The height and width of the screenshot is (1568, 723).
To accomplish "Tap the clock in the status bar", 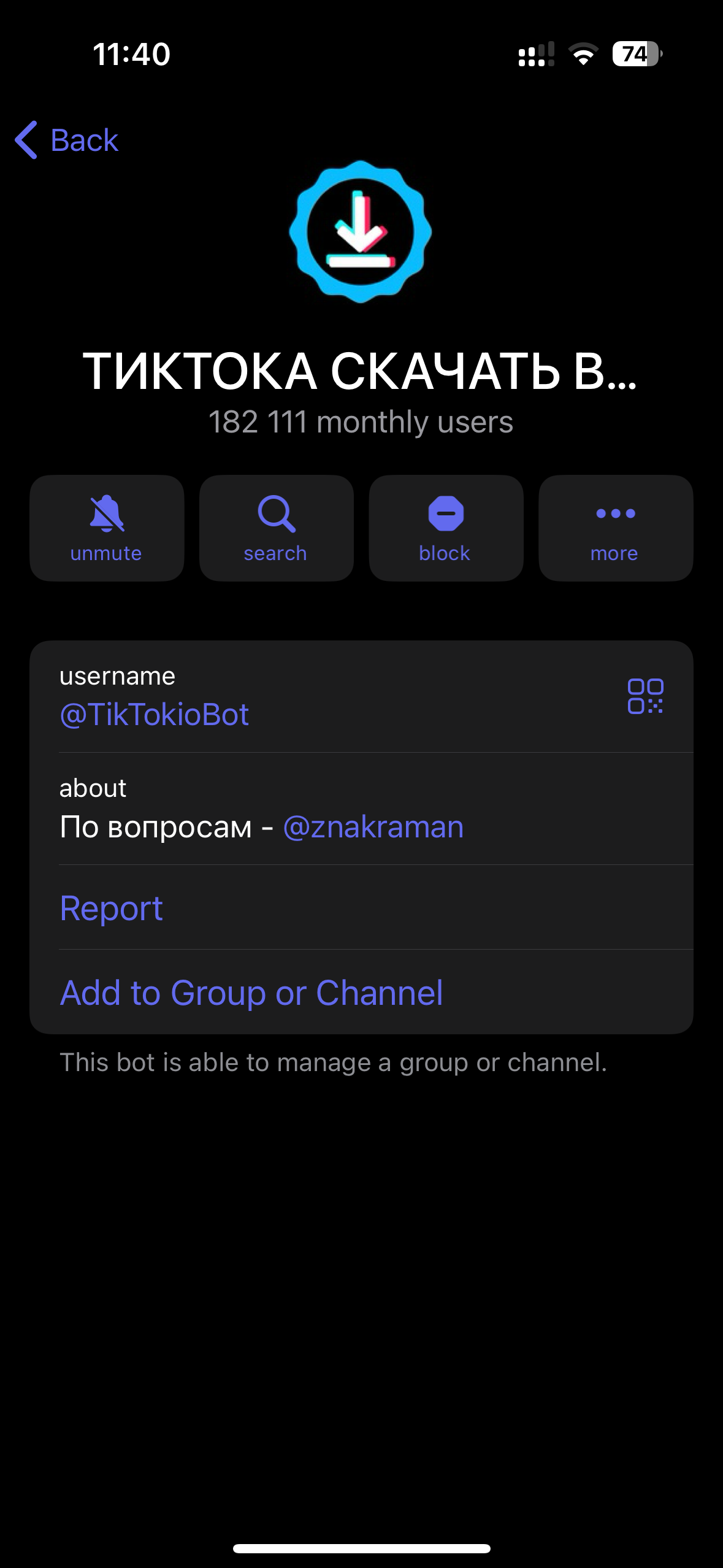I will point(129,55).
